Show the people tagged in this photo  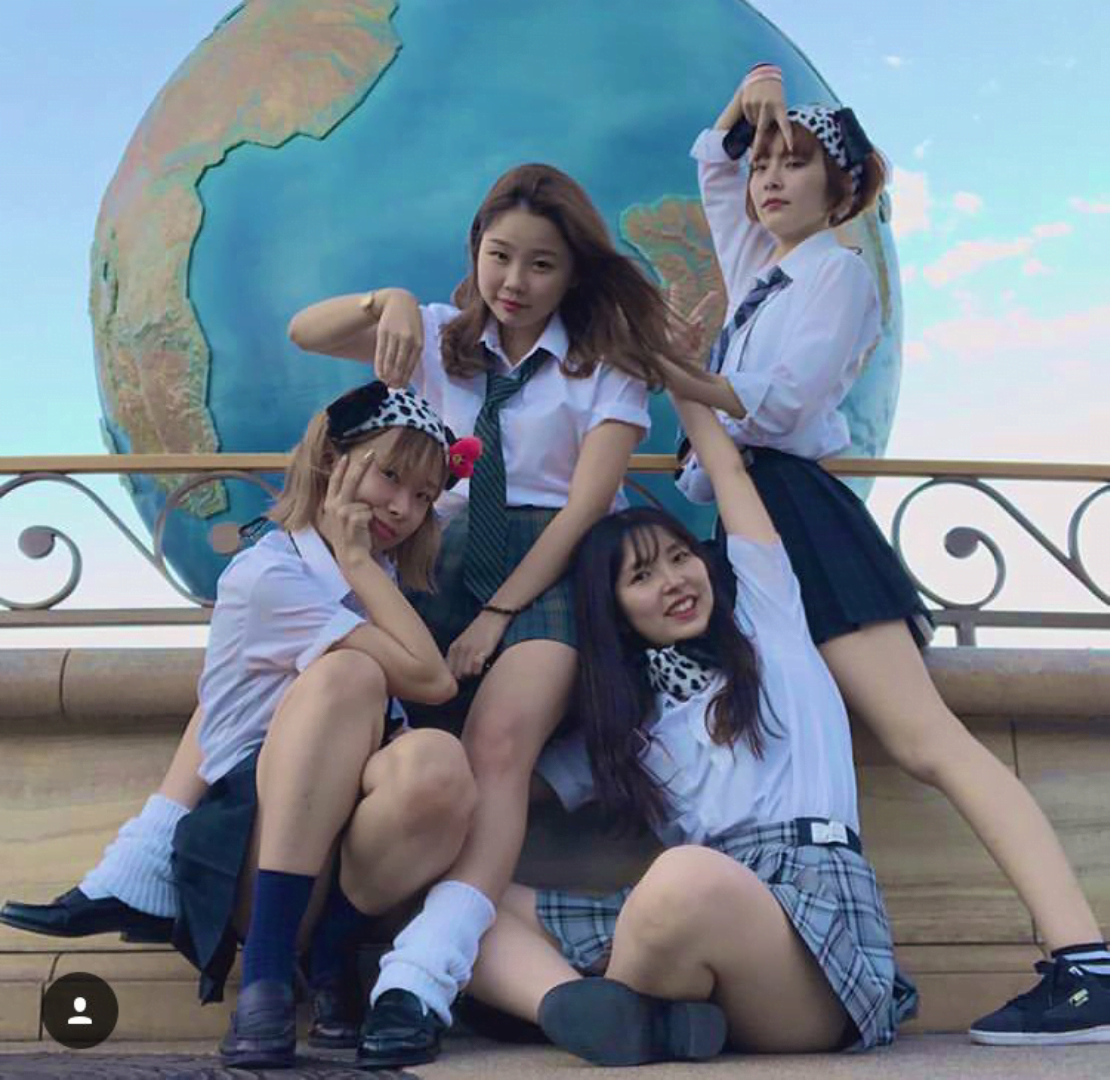point(80,1010)
